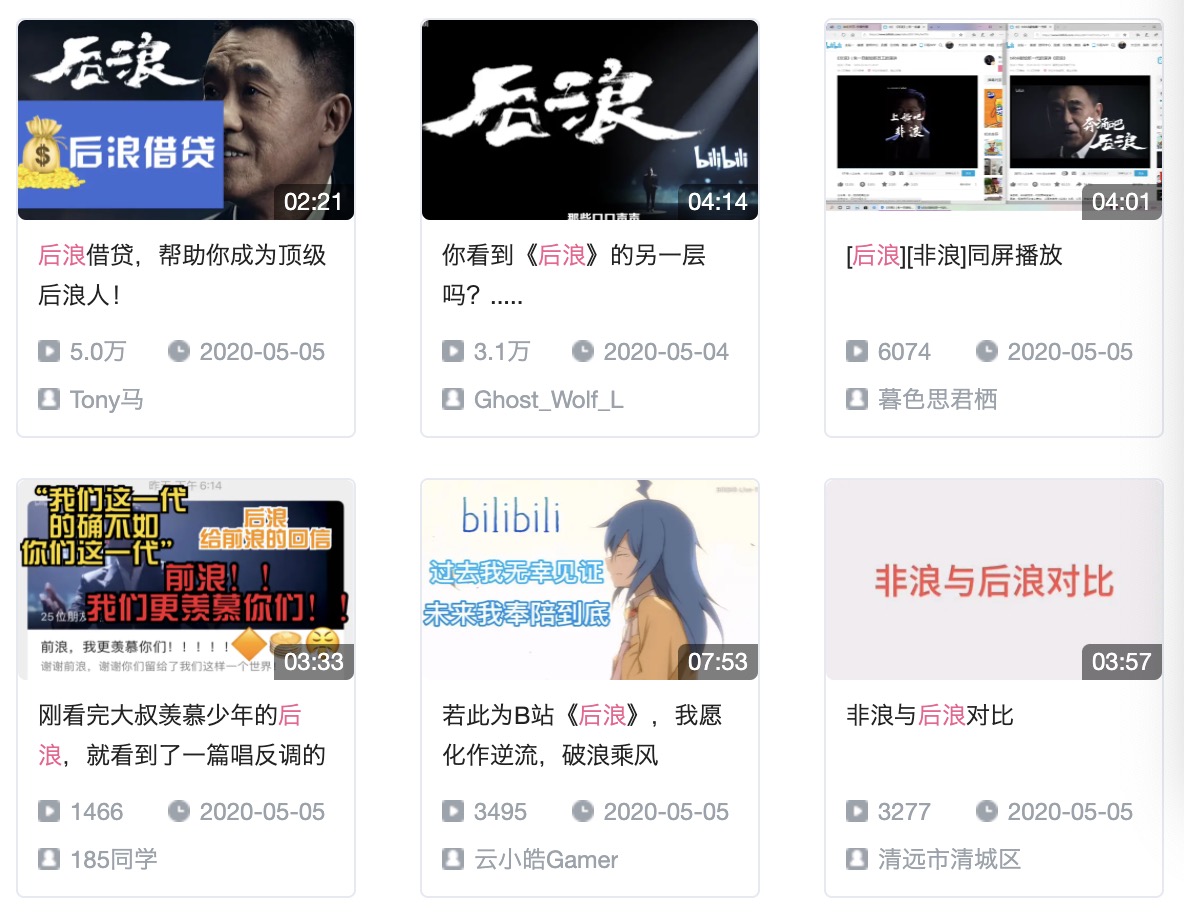The image size is (1184, 914).
Task: Visit uploader 云小皓Gamer's profile
Action: click(x=546, y=860)
